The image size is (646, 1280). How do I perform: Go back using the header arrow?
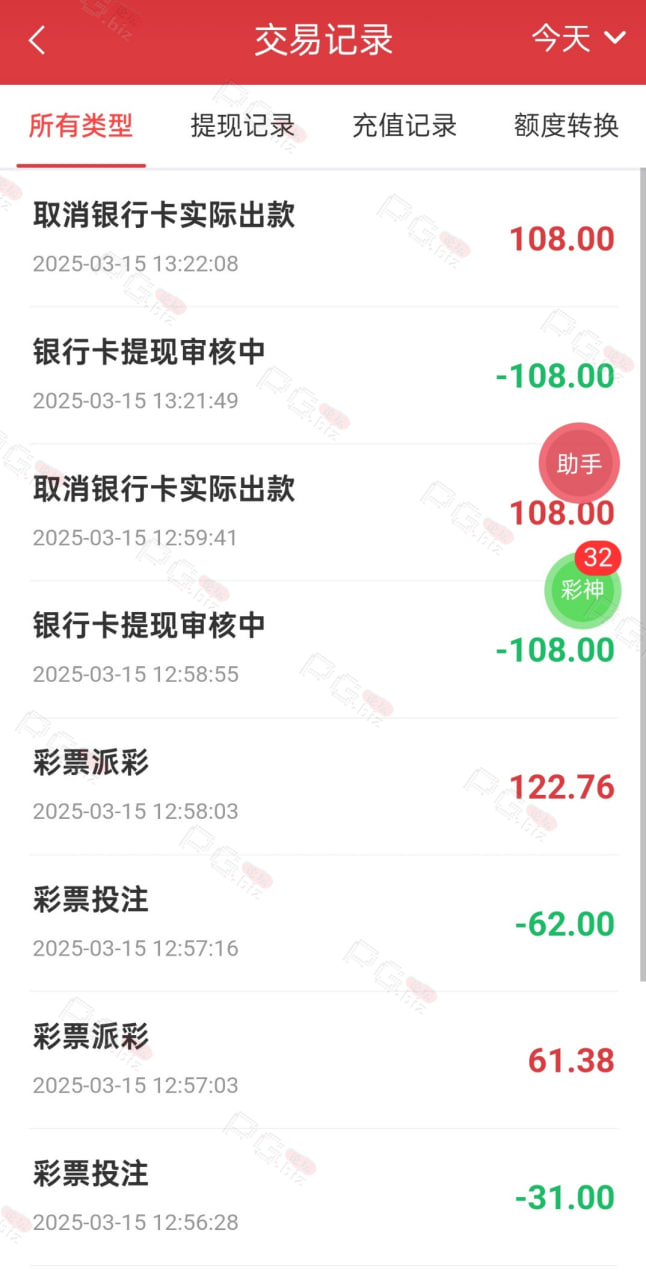[x=37, y=41]
